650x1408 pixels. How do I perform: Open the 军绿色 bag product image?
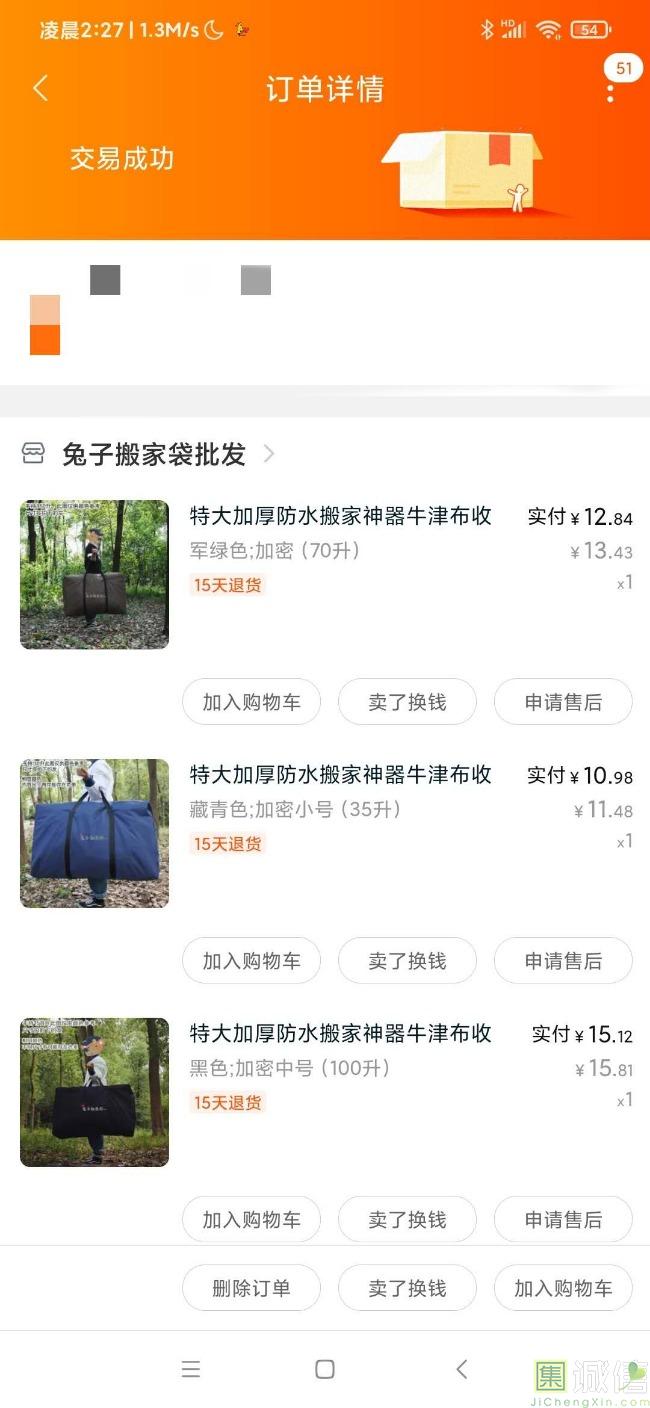(x=94, y=574)
